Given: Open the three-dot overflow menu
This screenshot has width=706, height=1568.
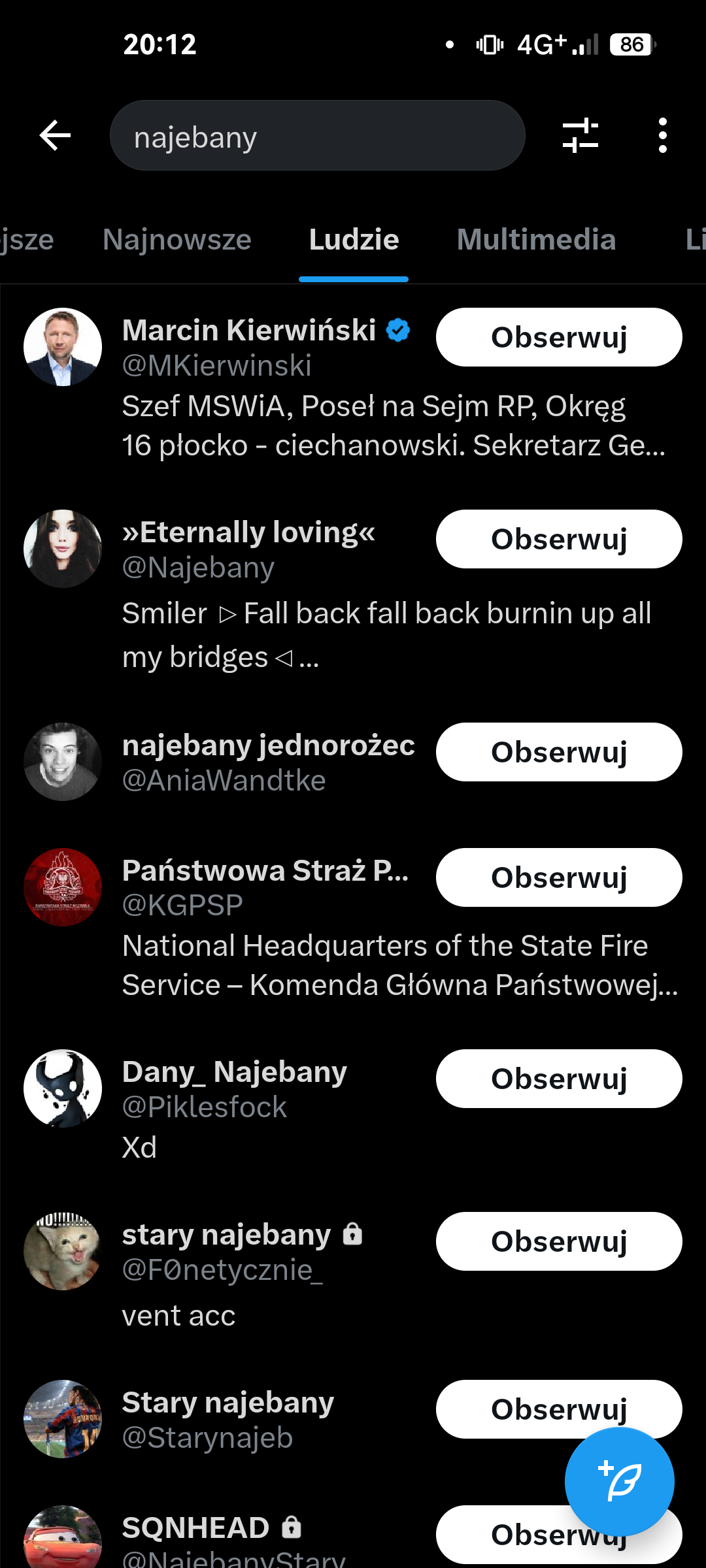Looking at the screenshot, I should pos(662,136).
